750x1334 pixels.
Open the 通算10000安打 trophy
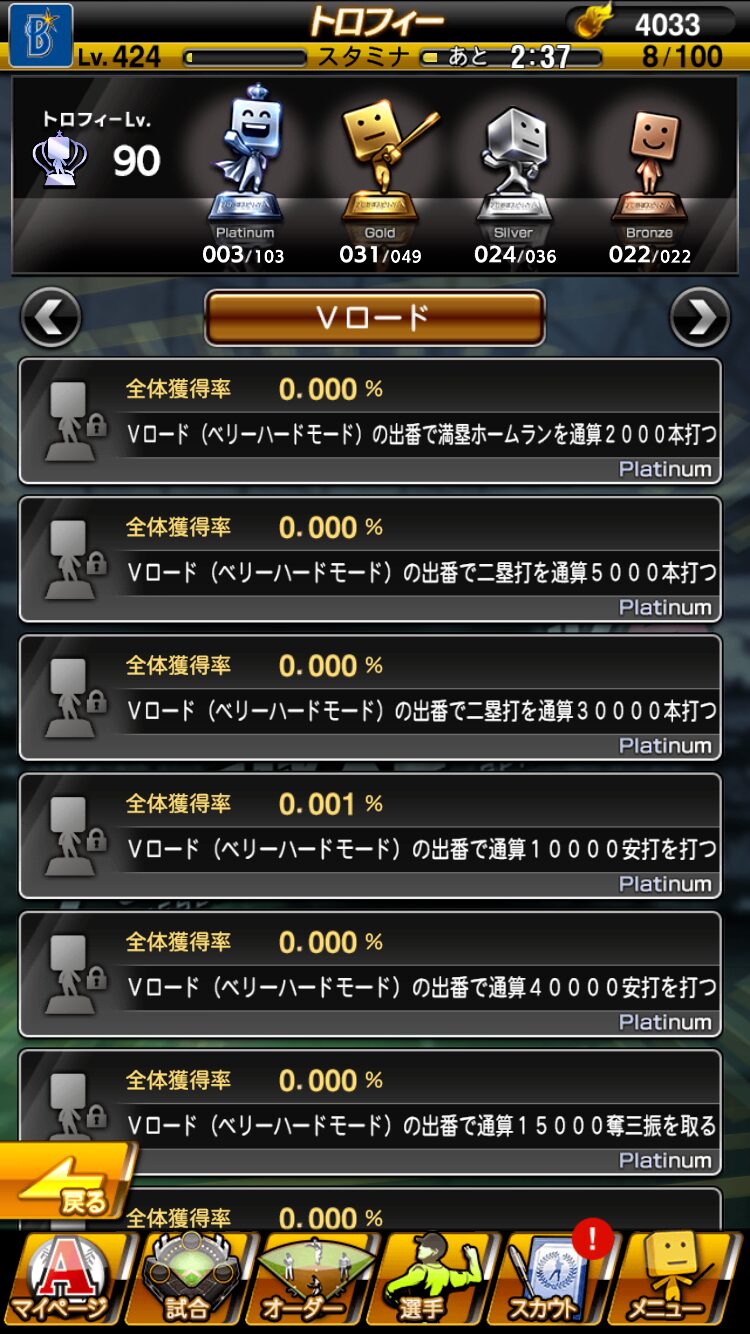click(370, 836)
